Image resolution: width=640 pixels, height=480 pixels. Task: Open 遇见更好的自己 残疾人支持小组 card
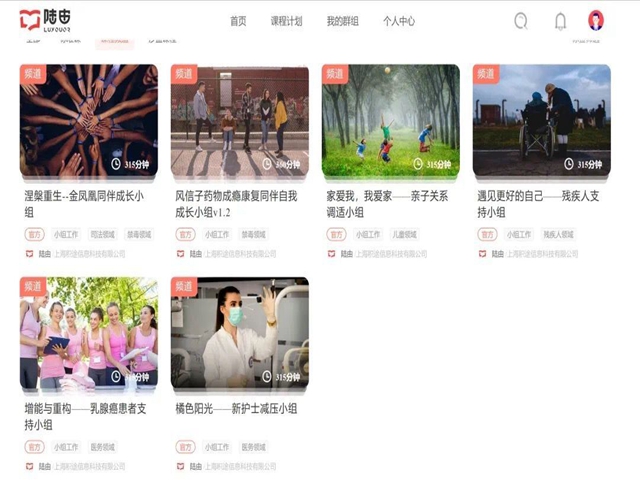coord(541,121)
